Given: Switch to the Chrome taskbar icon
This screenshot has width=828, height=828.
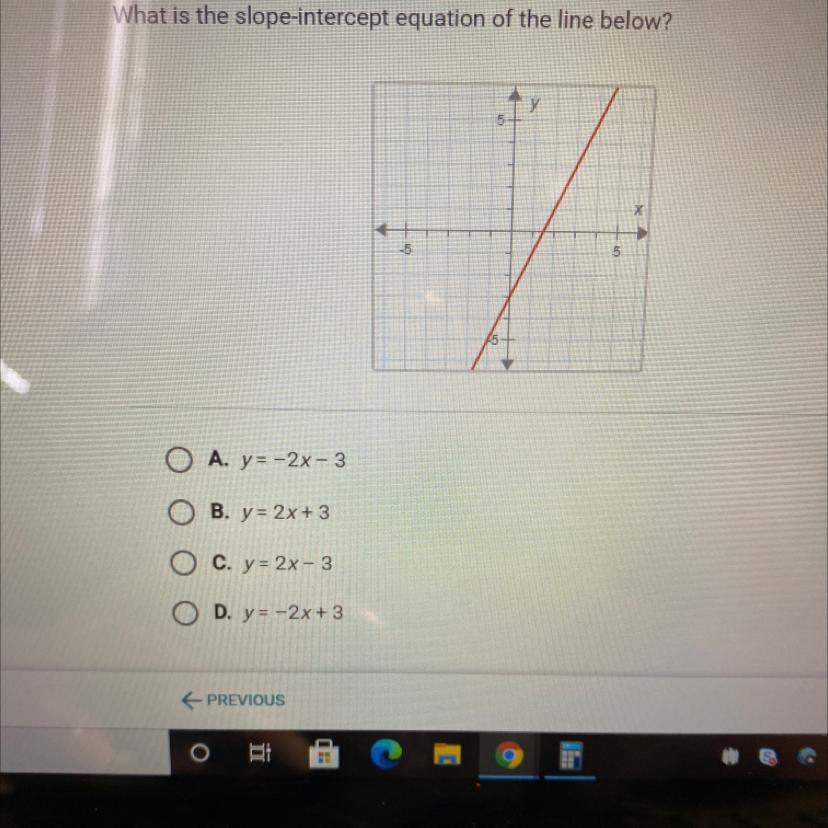Looking at the screenshot, I should 509,756.
